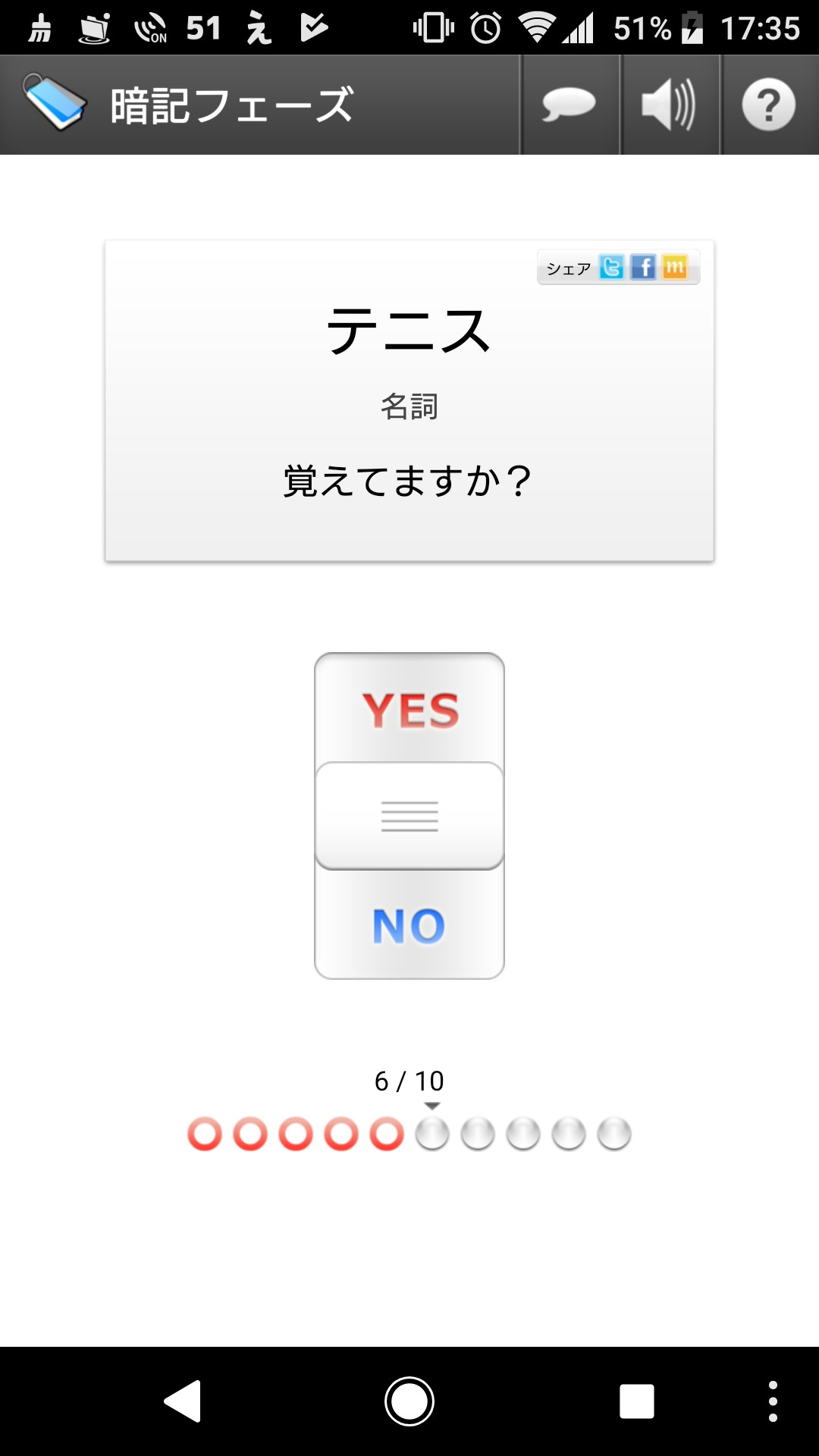Tap the middle slider handle between YES and NO
819x1456 pixels.
[409, 816]
